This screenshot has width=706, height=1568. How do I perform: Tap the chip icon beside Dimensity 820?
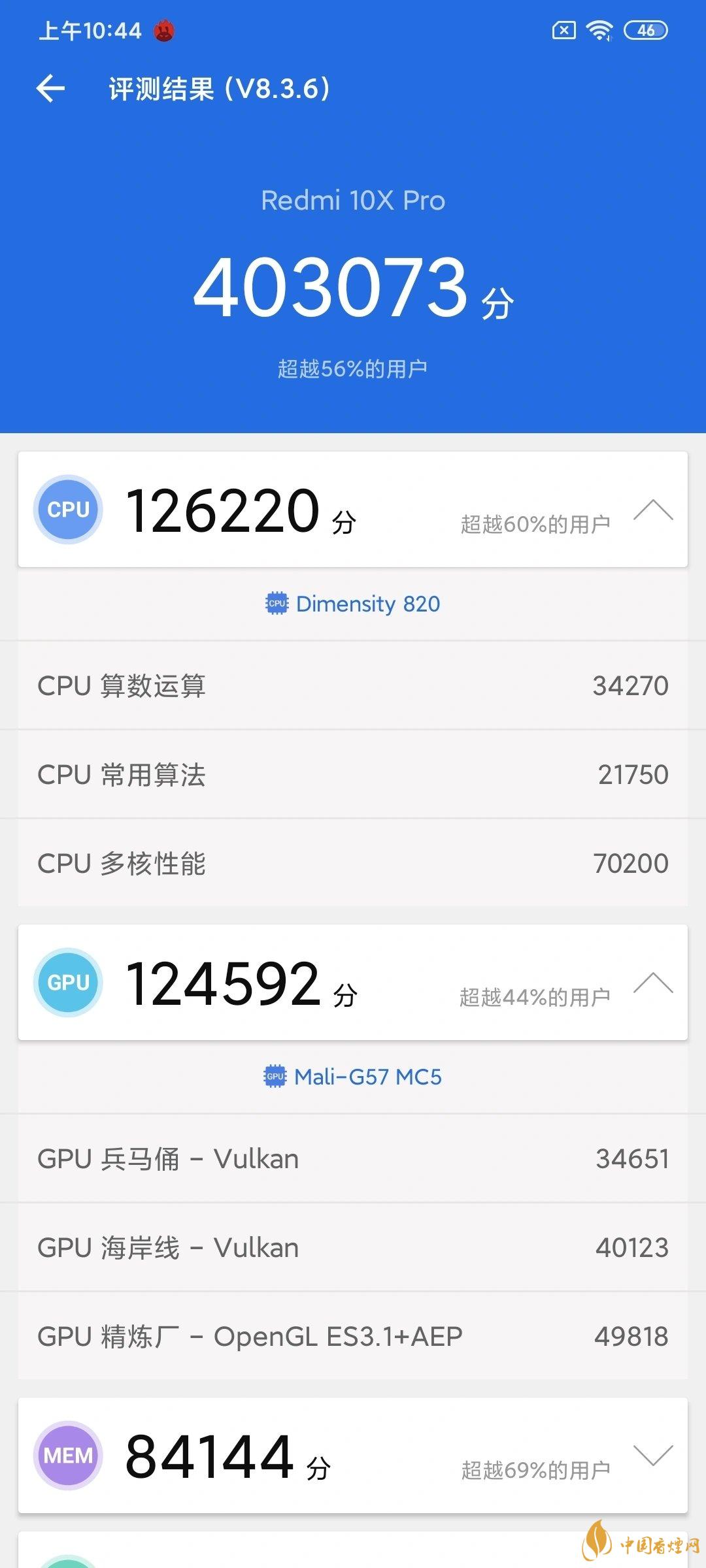tap(277, 604)
